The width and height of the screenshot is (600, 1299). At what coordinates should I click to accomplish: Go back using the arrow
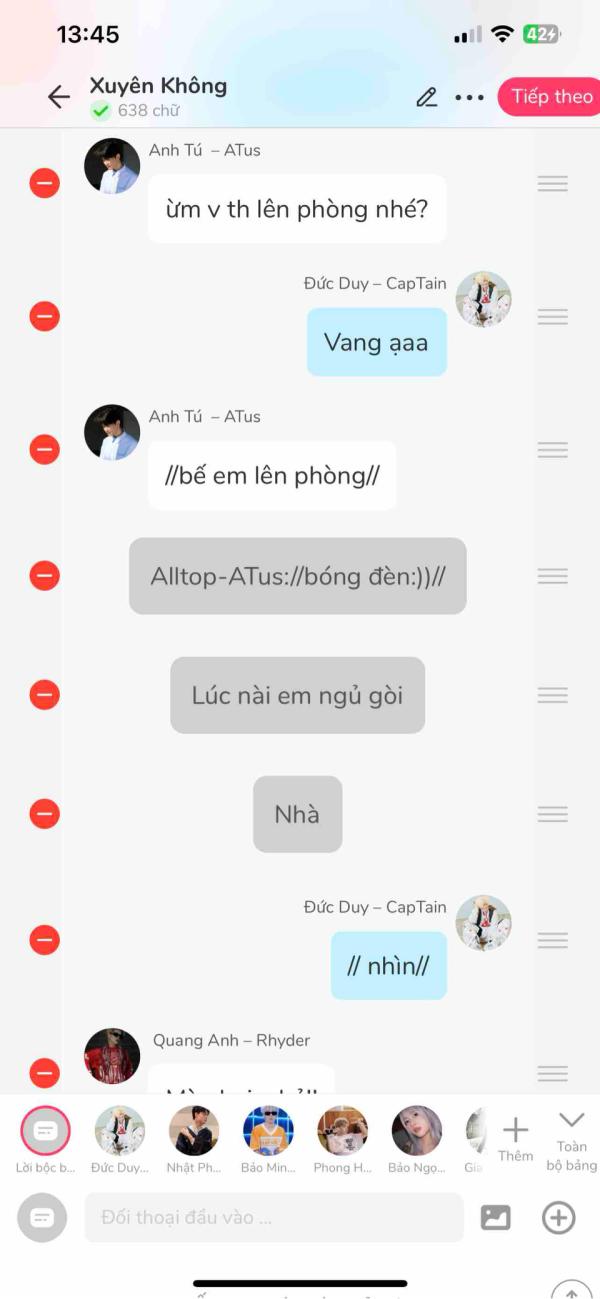(59, 96)
